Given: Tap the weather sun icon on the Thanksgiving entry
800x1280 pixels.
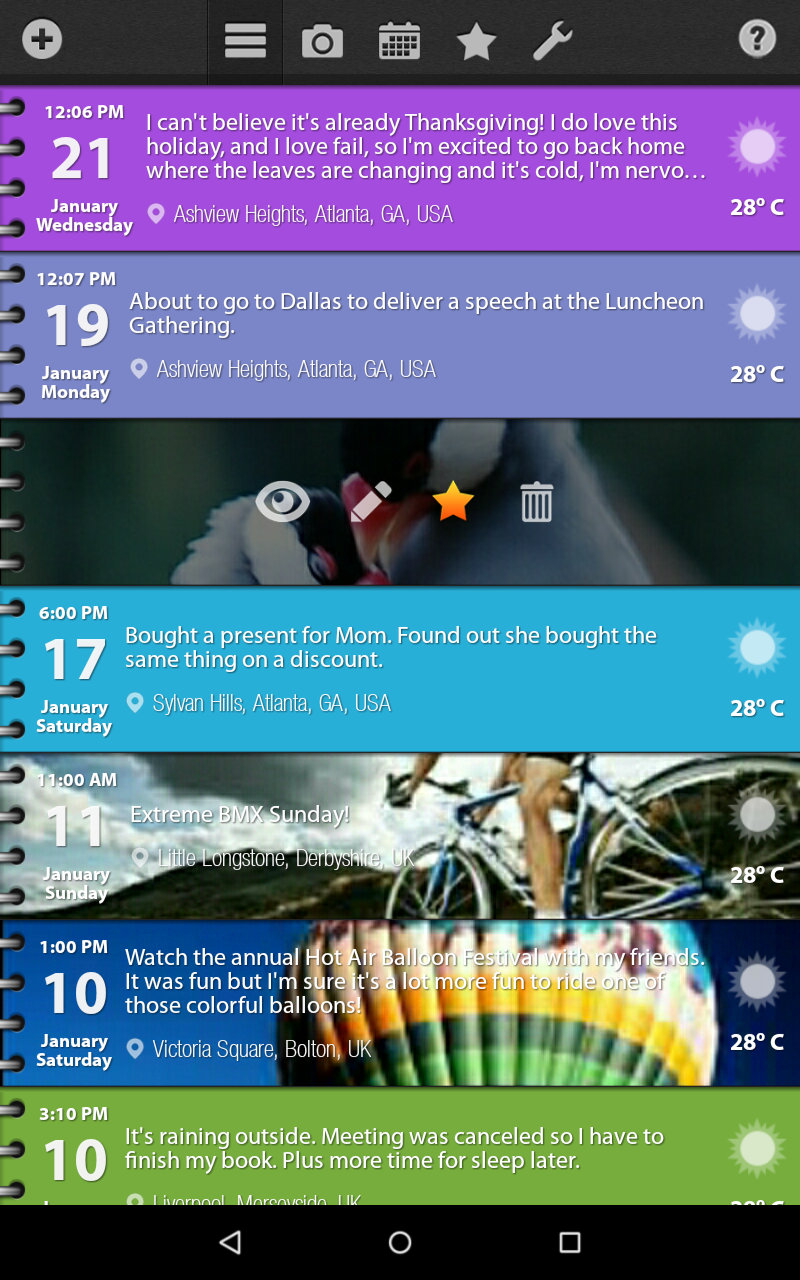Looking at the screenshot, I should (756, 148).
